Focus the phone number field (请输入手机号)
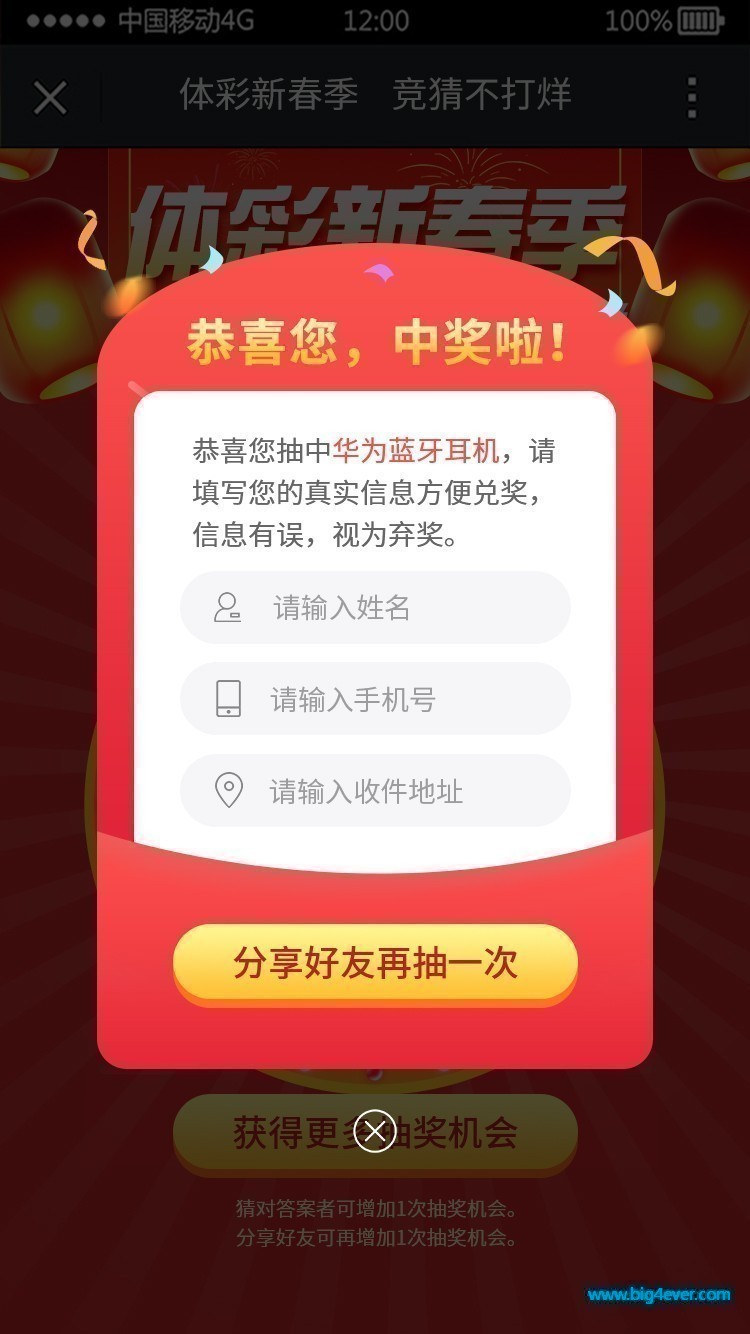 (375, 699)
